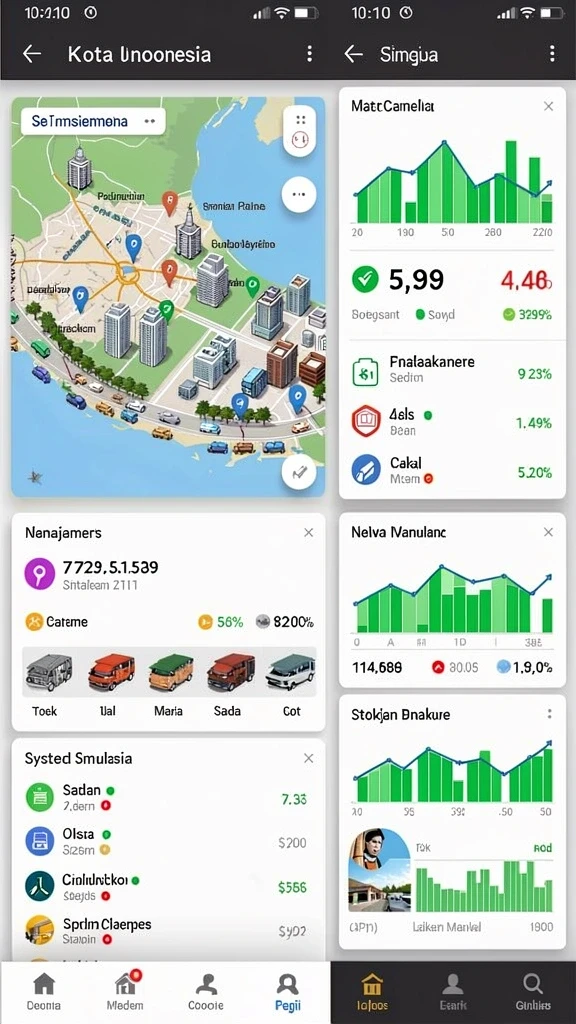
Task: Open the overflow menu beside Simgua title
Action: pyautogui.click(x=552, y=54)
